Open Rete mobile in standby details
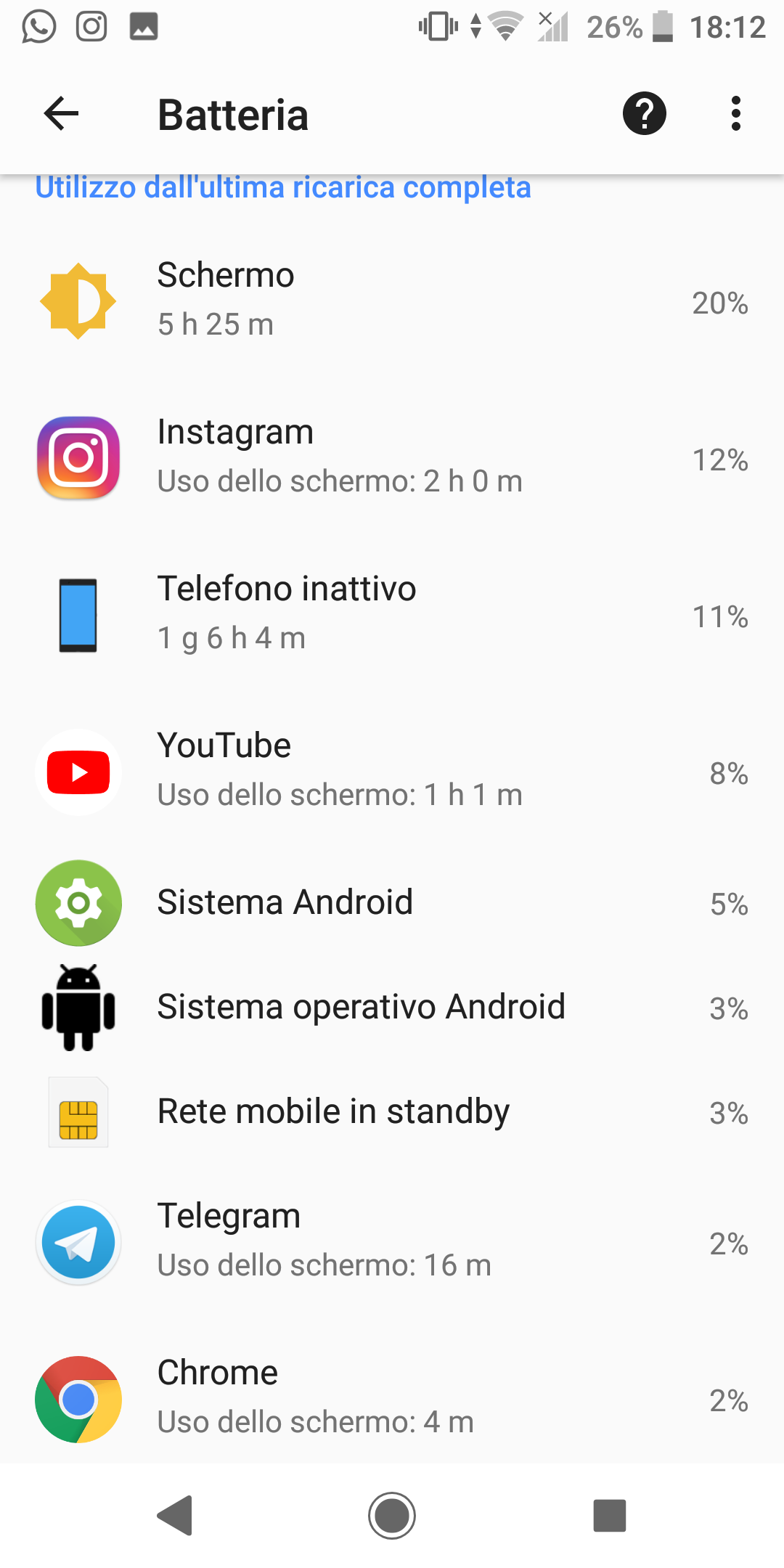 pyautogui.click(x=392, y=1111)
